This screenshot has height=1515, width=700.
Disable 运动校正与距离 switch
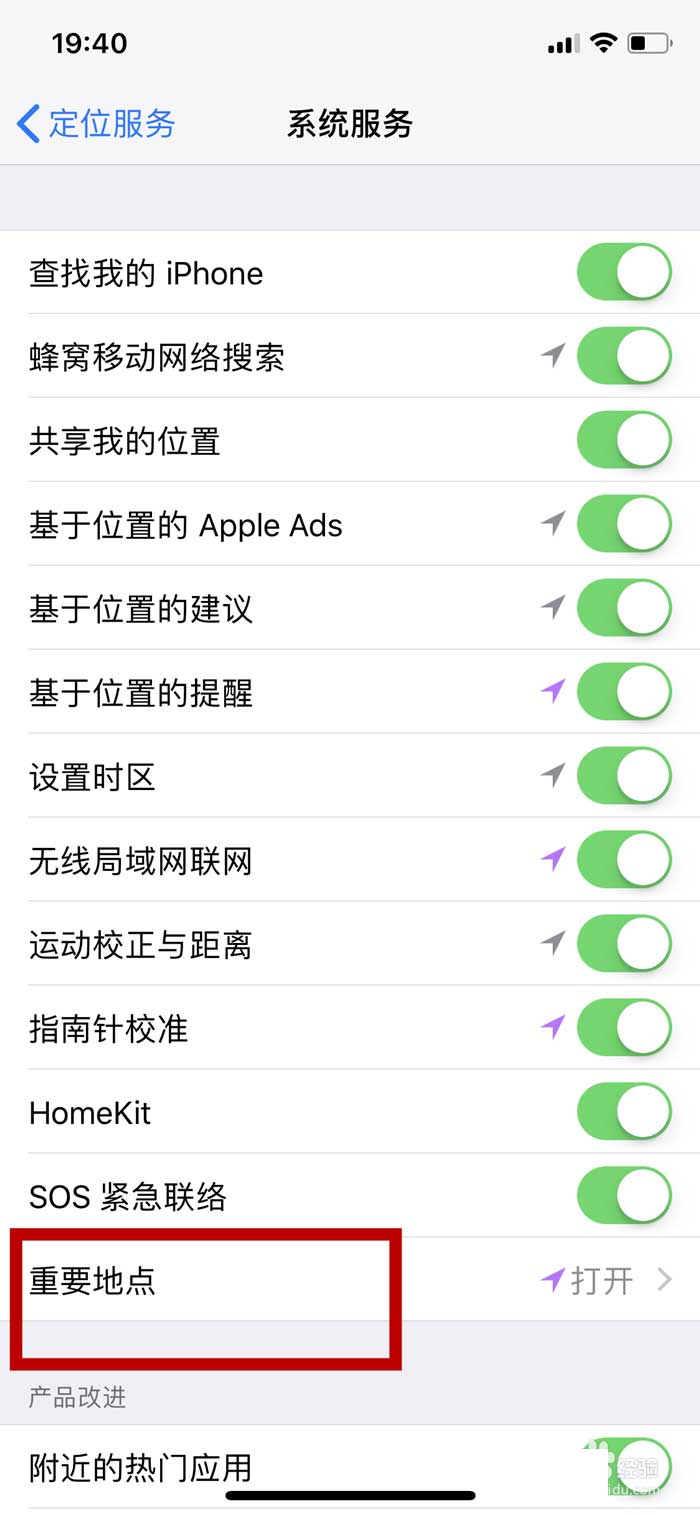624,944
